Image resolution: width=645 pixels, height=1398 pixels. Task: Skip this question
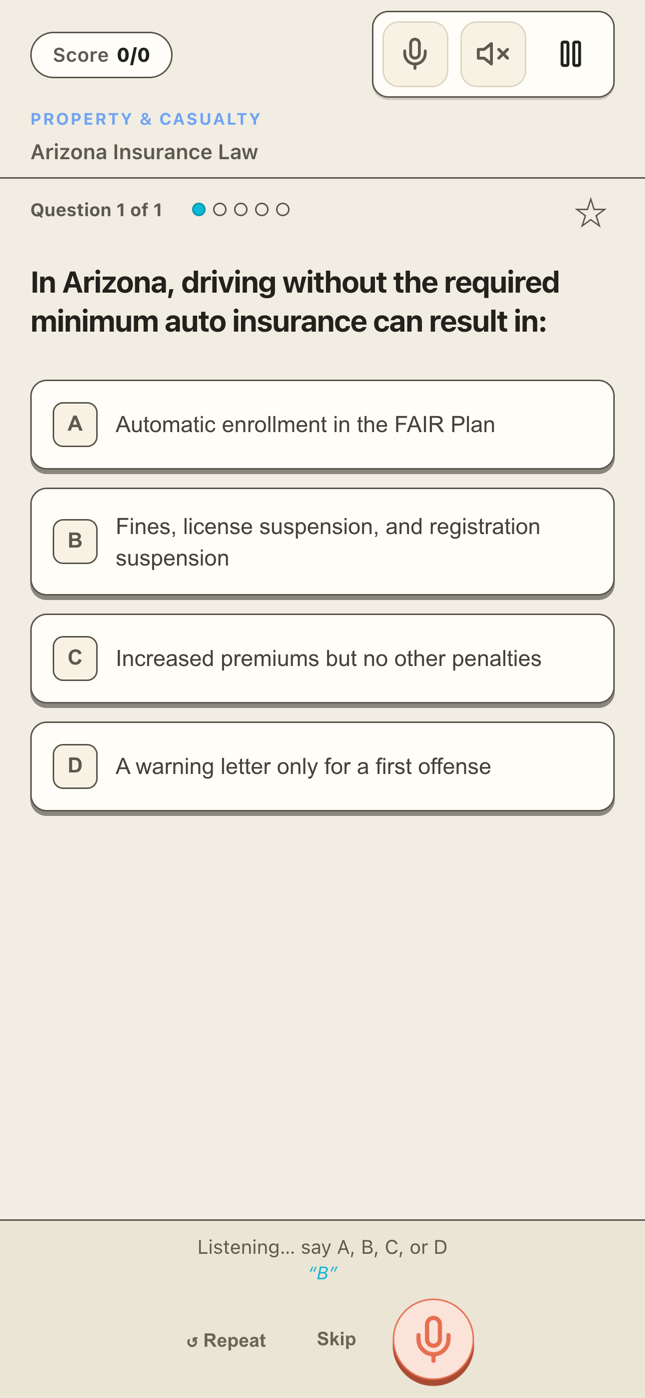tap(336, 1339)
